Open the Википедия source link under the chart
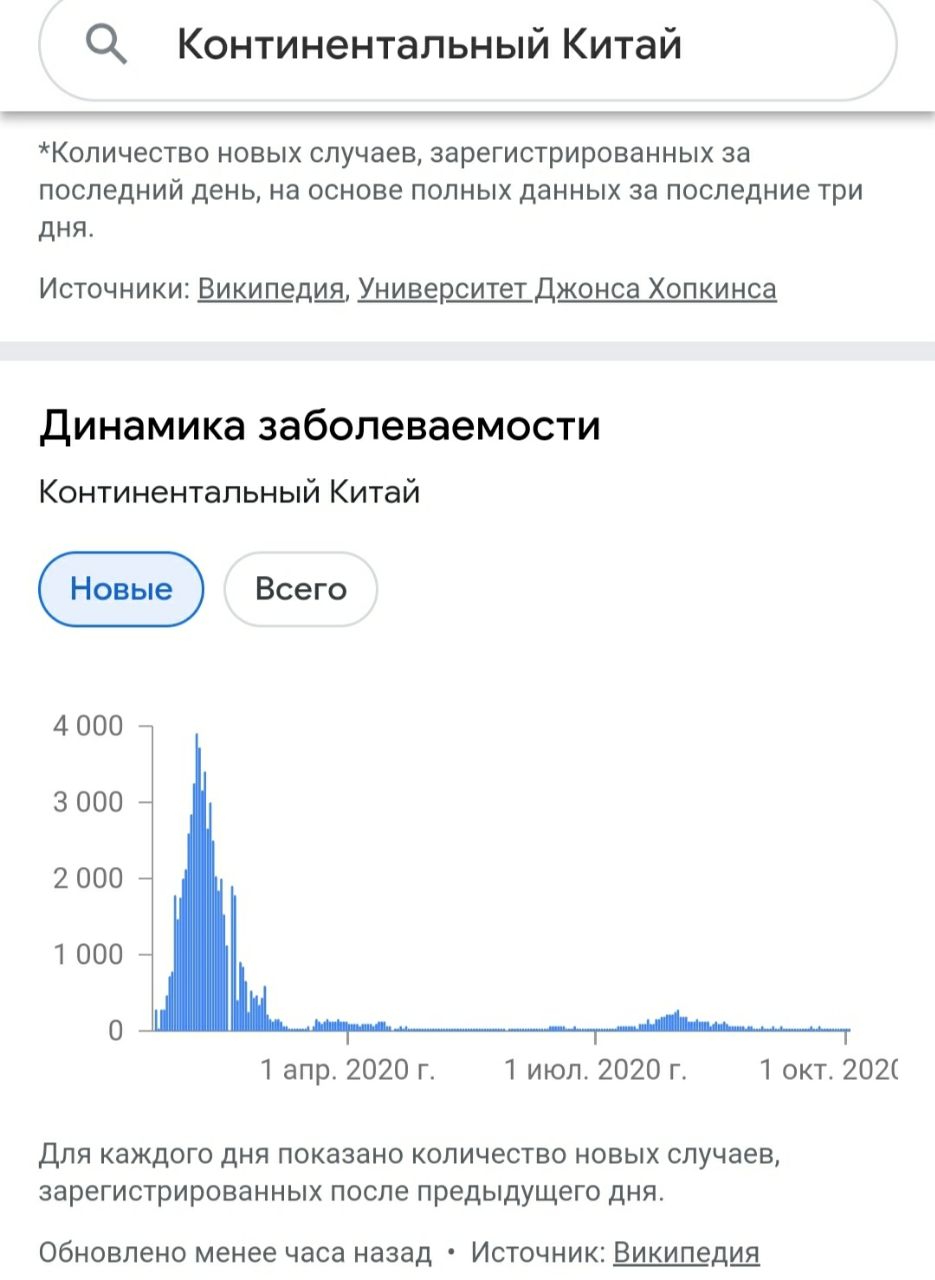This screenshot has height=1280, width=935. coord(686,1252)
